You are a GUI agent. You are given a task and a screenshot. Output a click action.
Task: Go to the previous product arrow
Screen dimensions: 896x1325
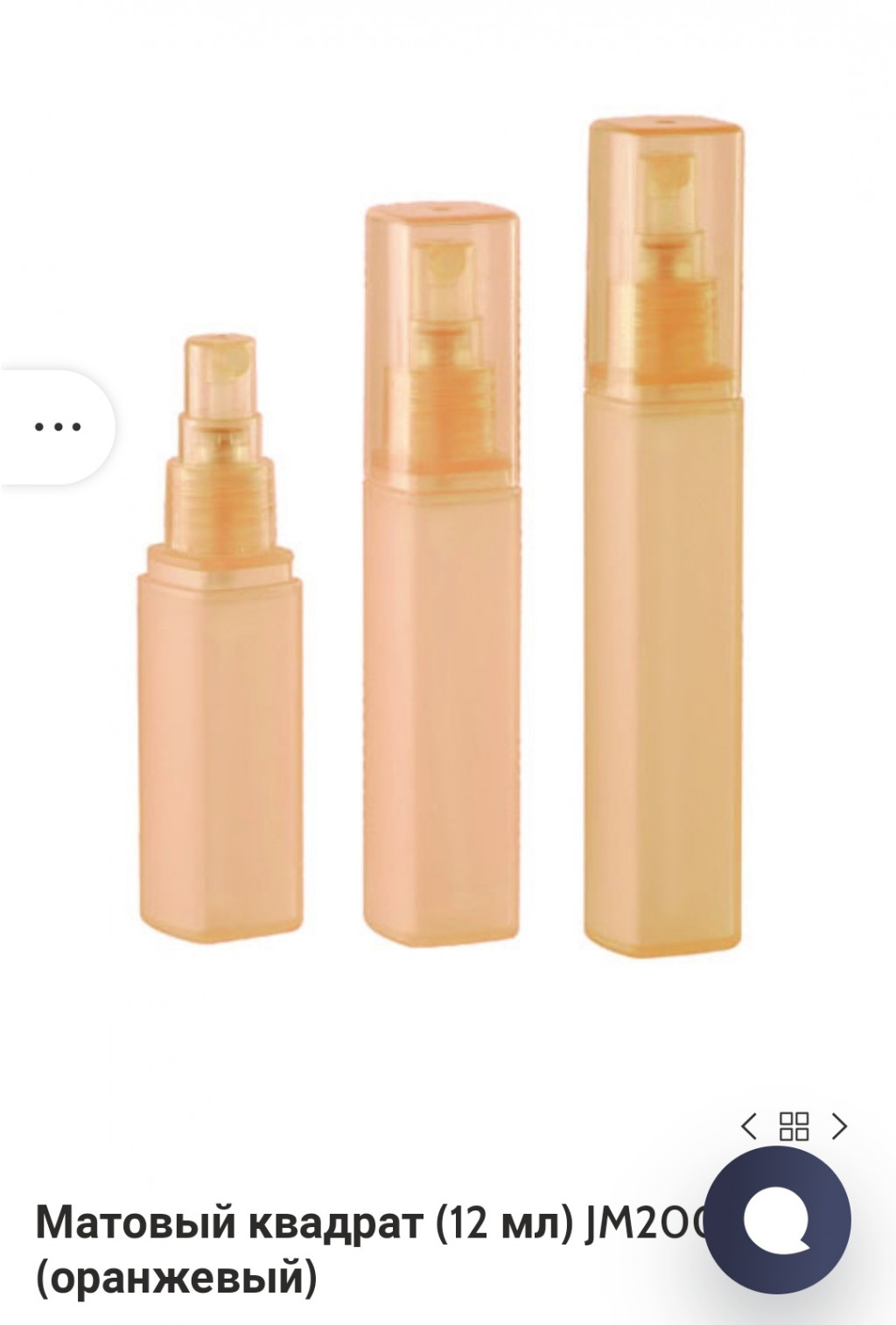[x=749, y=1125]
